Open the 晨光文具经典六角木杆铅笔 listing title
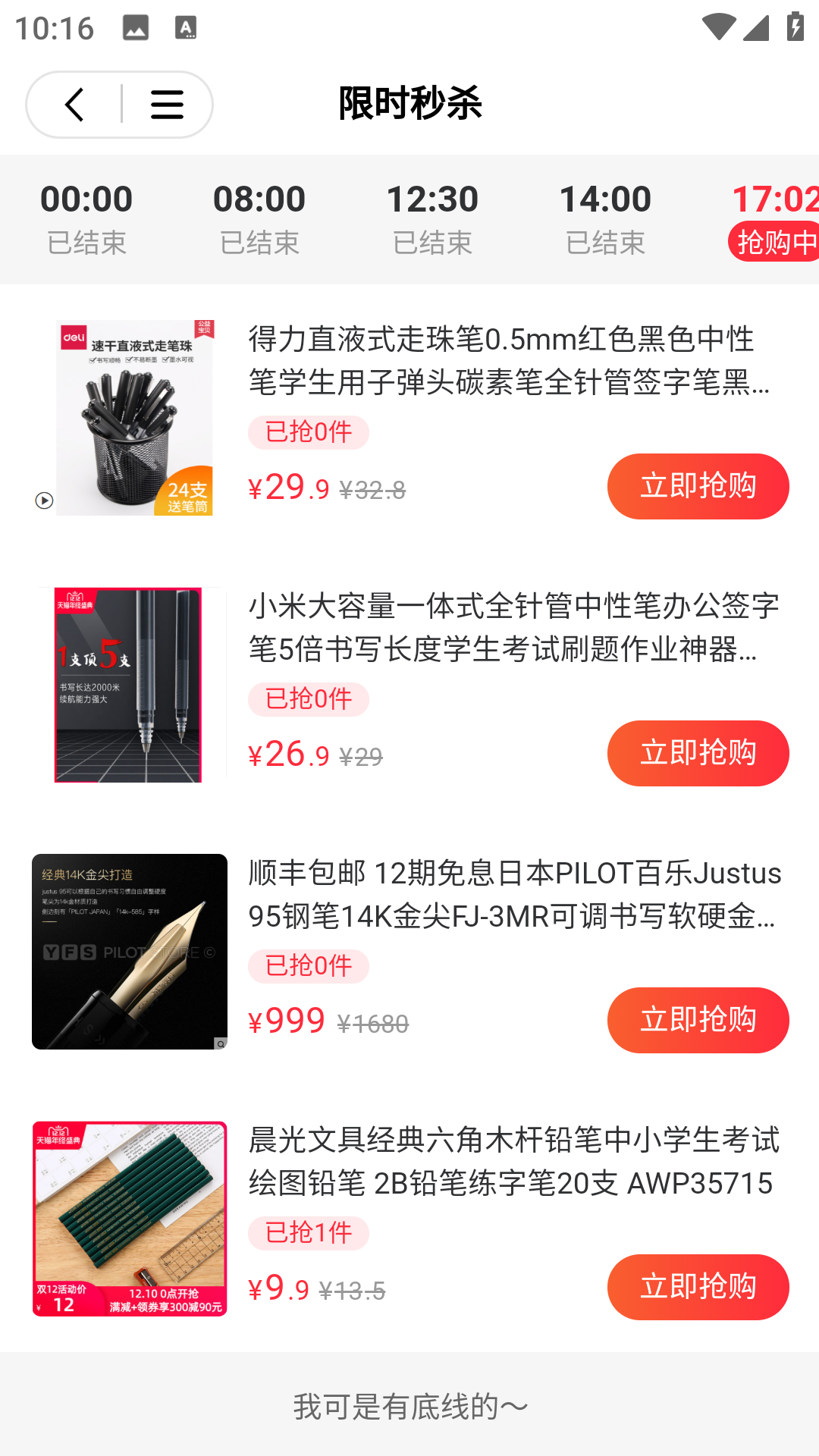The height and width of the screenshot is (1456, 819). 514,1162
